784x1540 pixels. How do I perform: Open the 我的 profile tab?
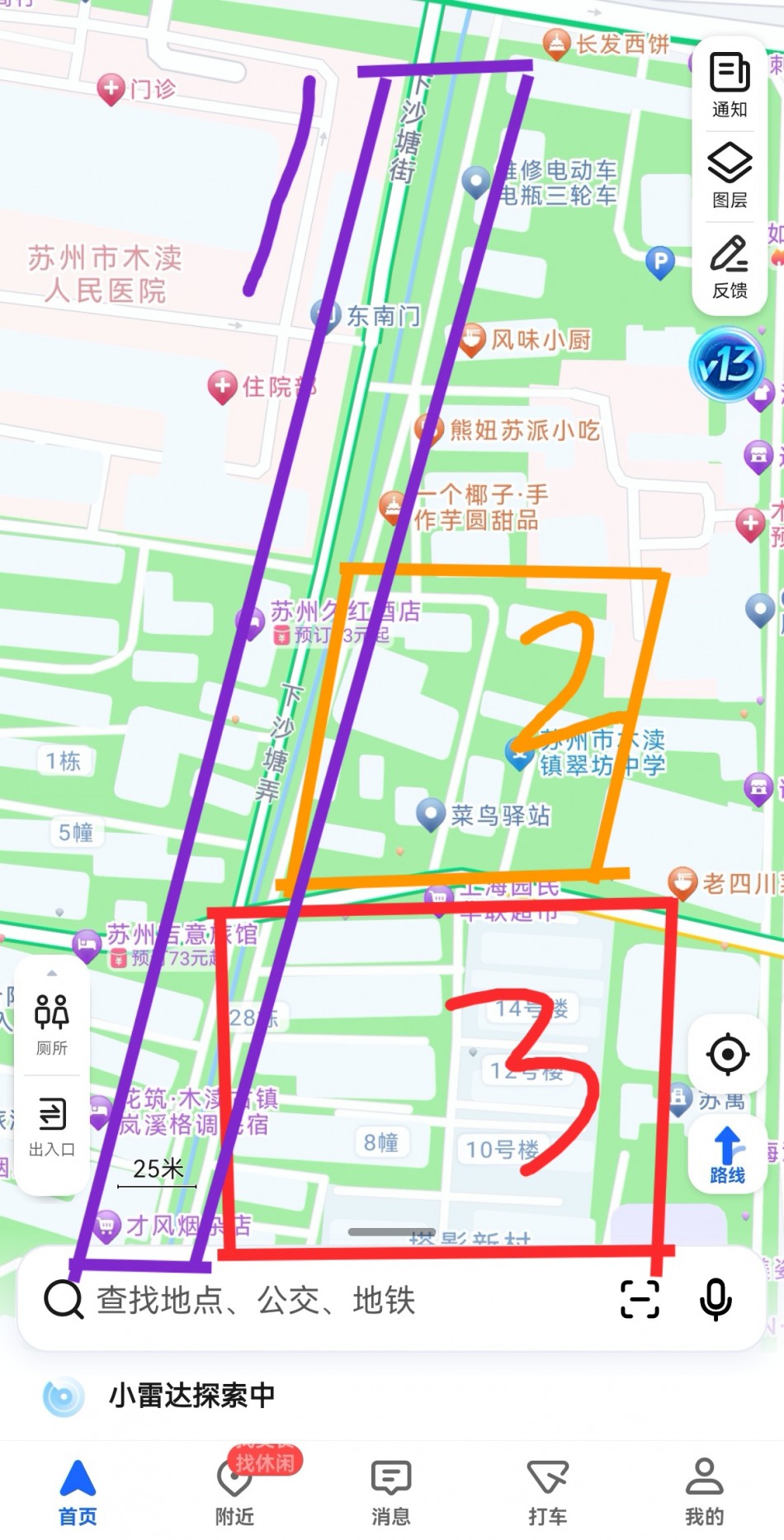coord(705,1493)
